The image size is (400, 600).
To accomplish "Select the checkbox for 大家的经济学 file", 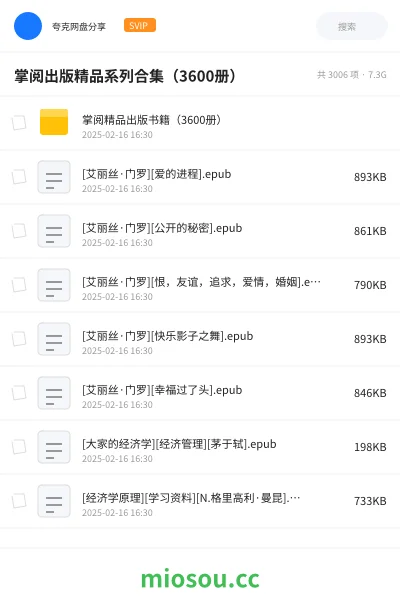I will tap(19, 447).
